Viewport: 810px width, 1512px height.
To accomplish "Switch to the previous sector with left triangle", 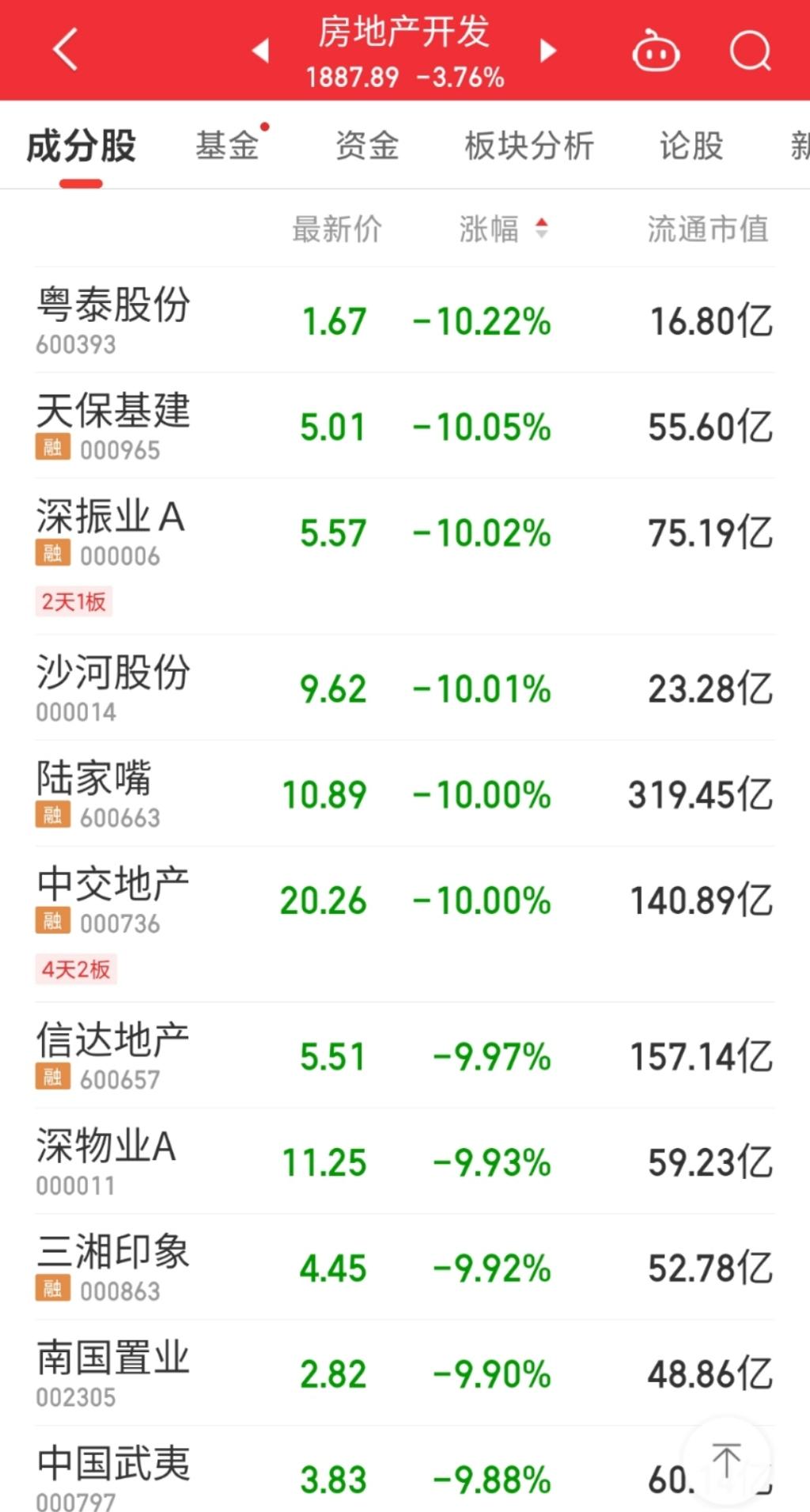I will [260, 51].
